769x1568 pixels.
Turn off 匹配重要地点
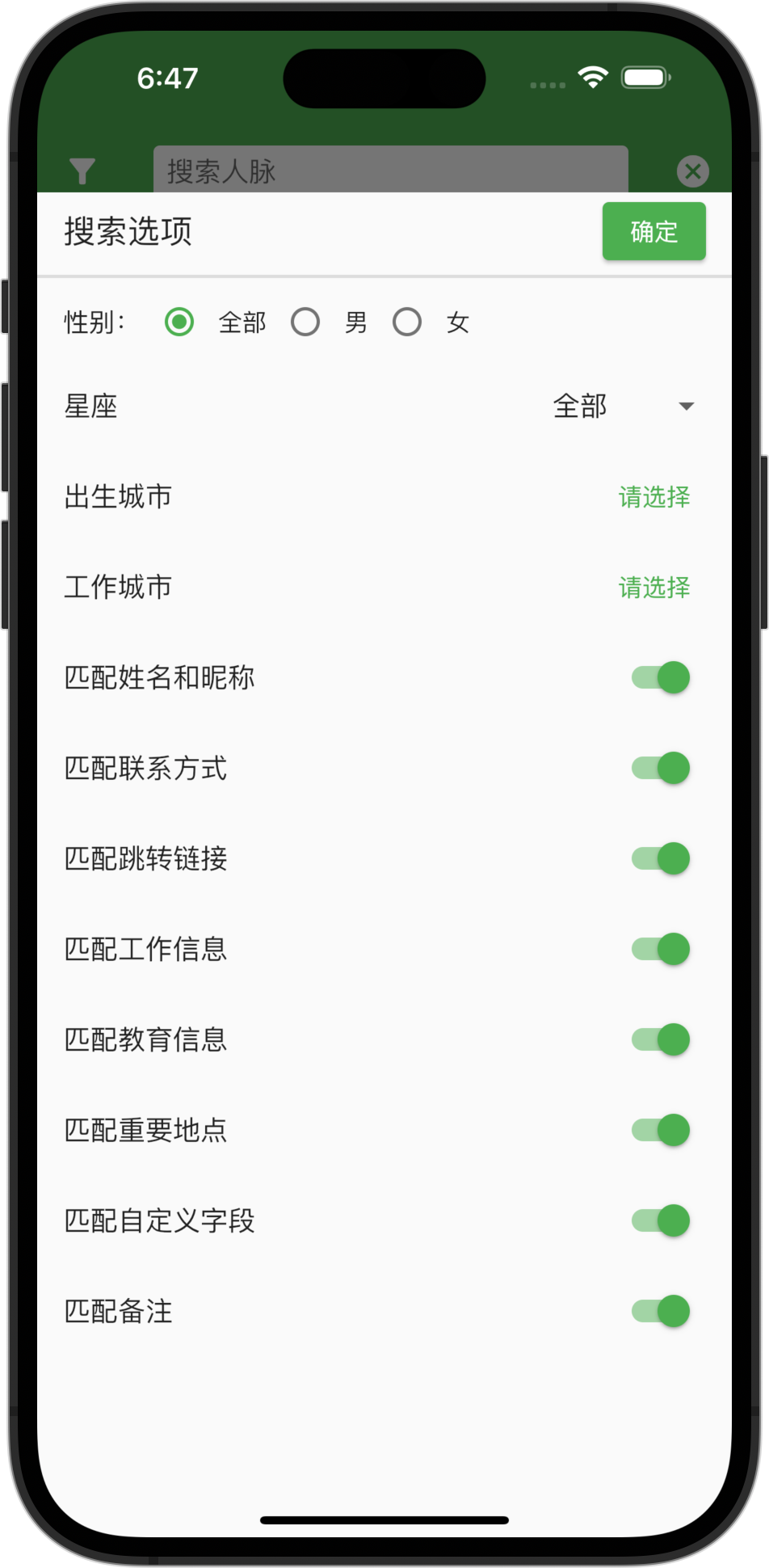(x=661, y=1130)
